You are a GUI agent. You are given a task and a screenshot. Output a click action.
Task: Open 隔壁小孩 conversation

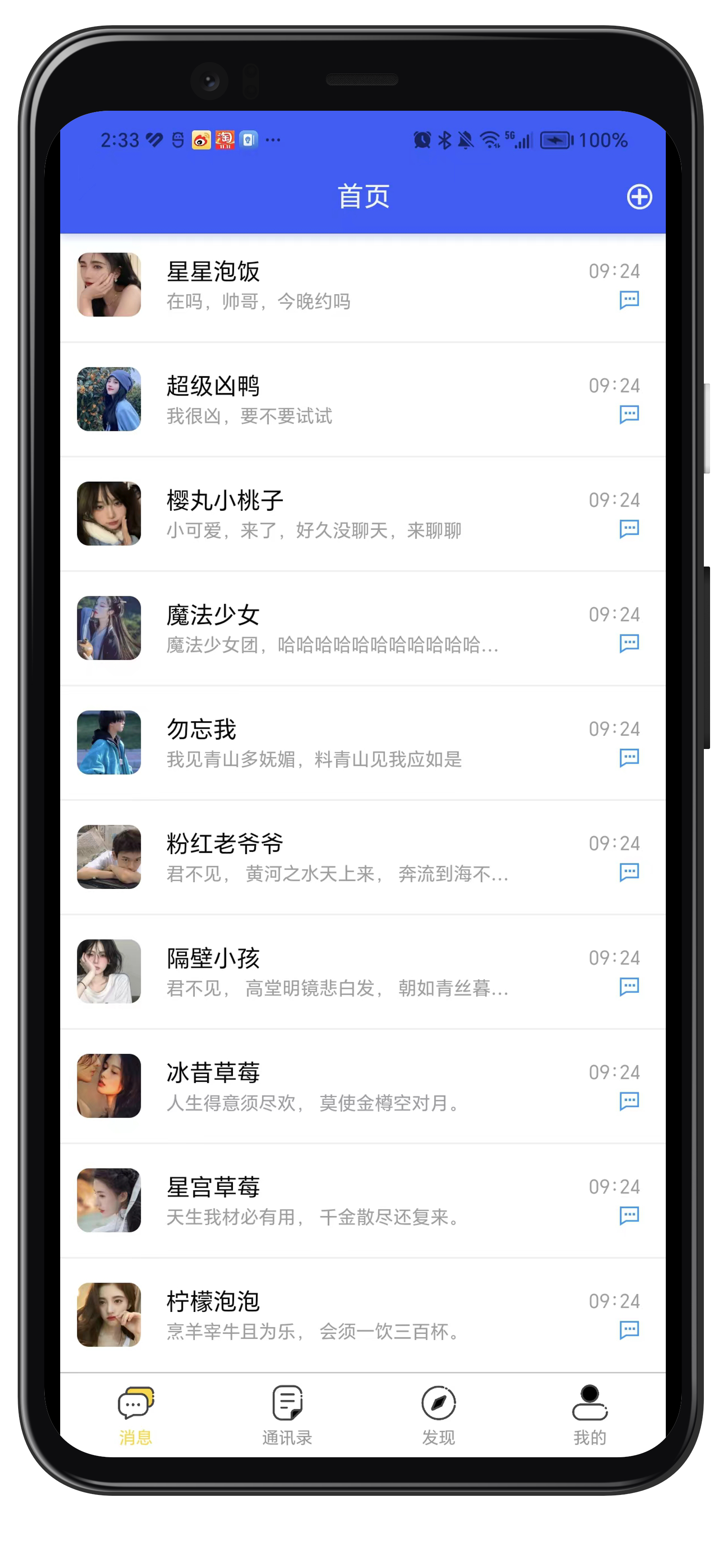362,972
